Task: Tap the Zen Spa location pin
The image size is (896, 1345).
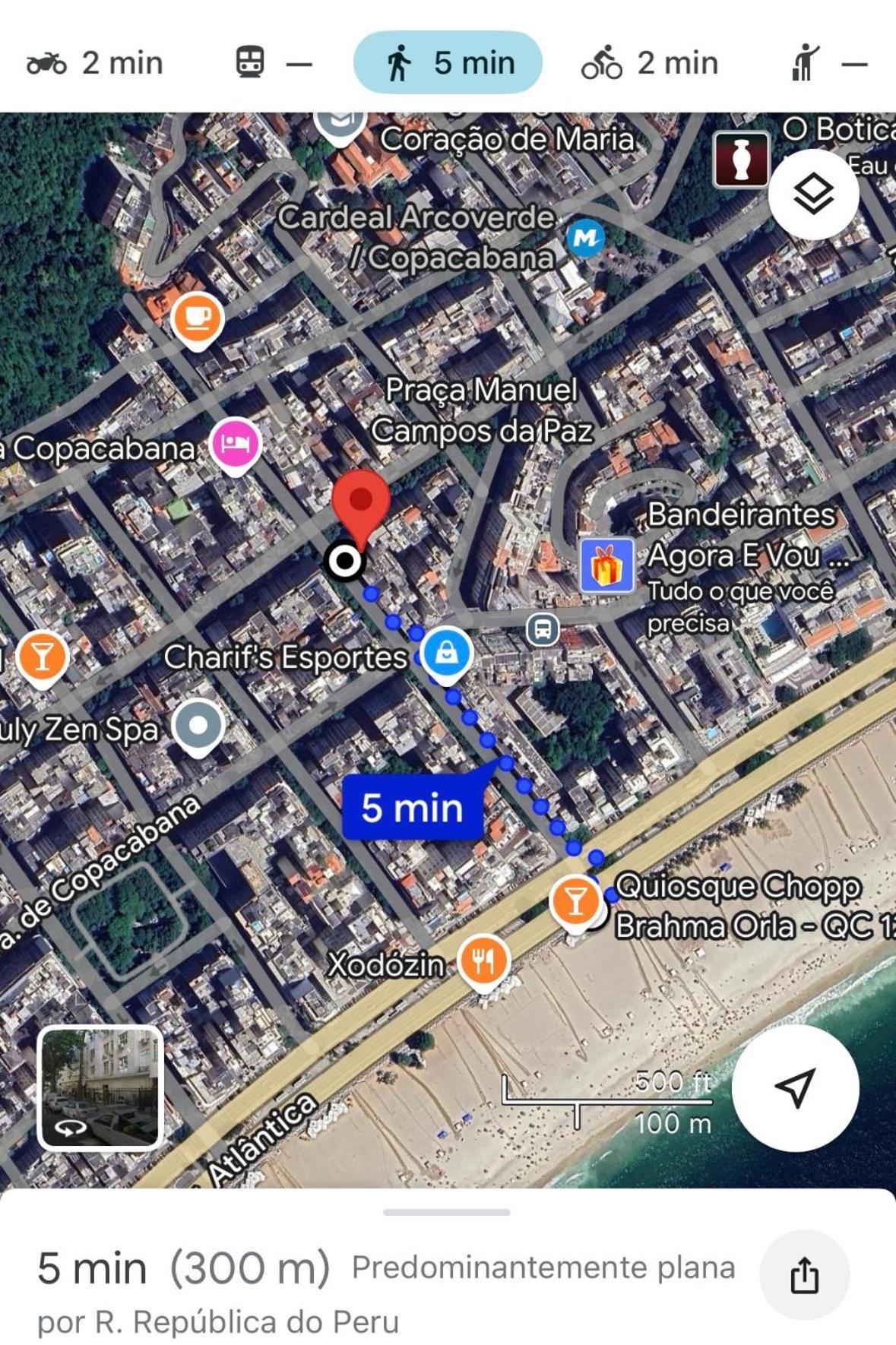Action: click(198, 725)
